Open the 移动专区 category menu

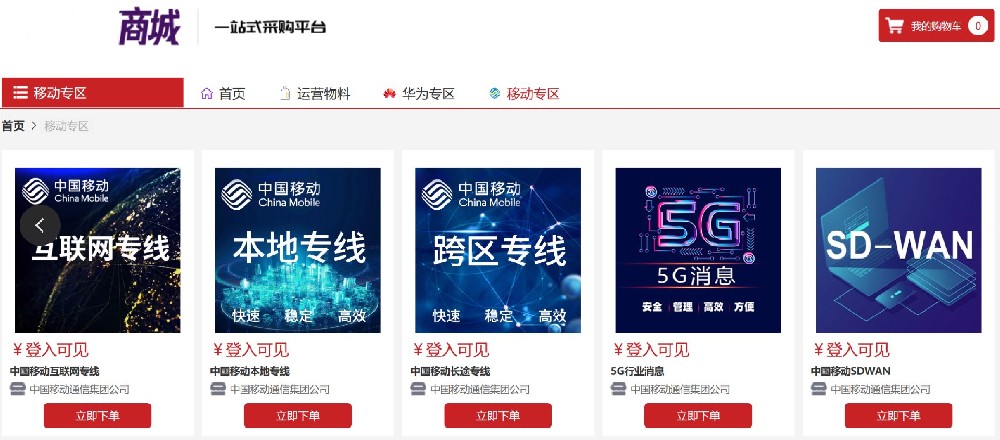click(x=92, y=93)
